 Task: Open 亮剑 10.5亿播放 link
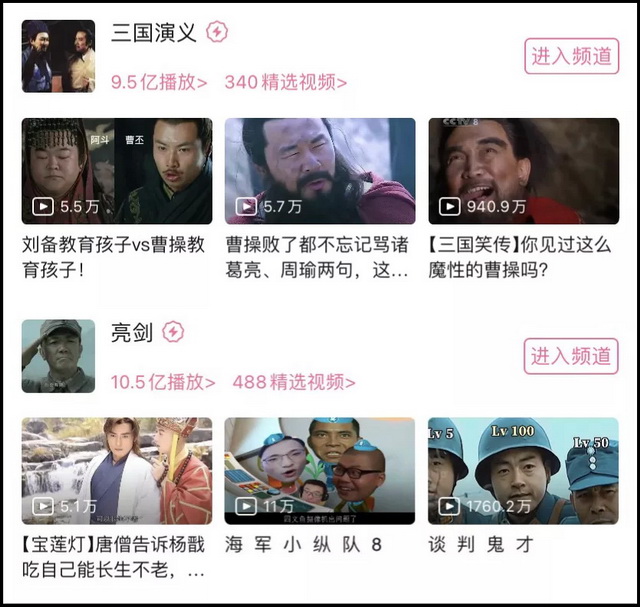(x=162, y=382)
